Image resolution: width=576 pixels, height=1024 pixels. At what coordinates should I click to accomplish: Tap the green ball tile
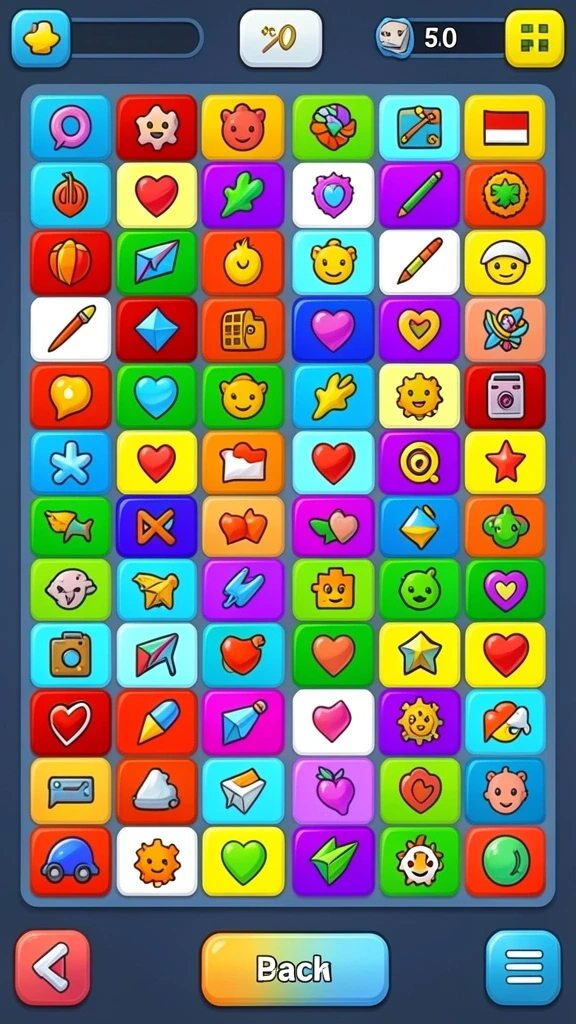pyautogui.click(x=505, y=861)
